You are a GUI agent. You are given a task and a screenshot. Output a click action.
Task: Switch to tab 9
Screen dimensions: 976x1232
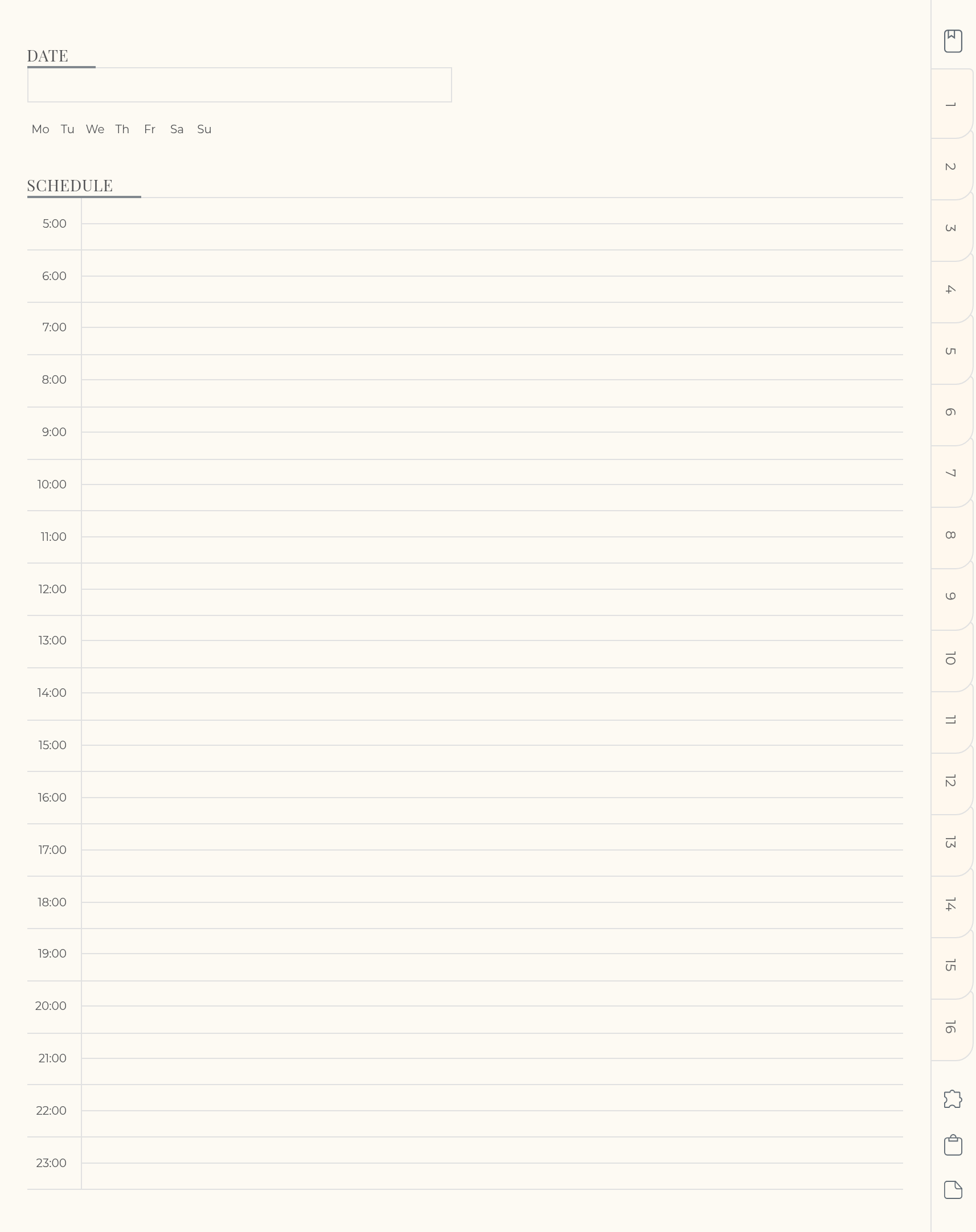[x=951, y=596]
